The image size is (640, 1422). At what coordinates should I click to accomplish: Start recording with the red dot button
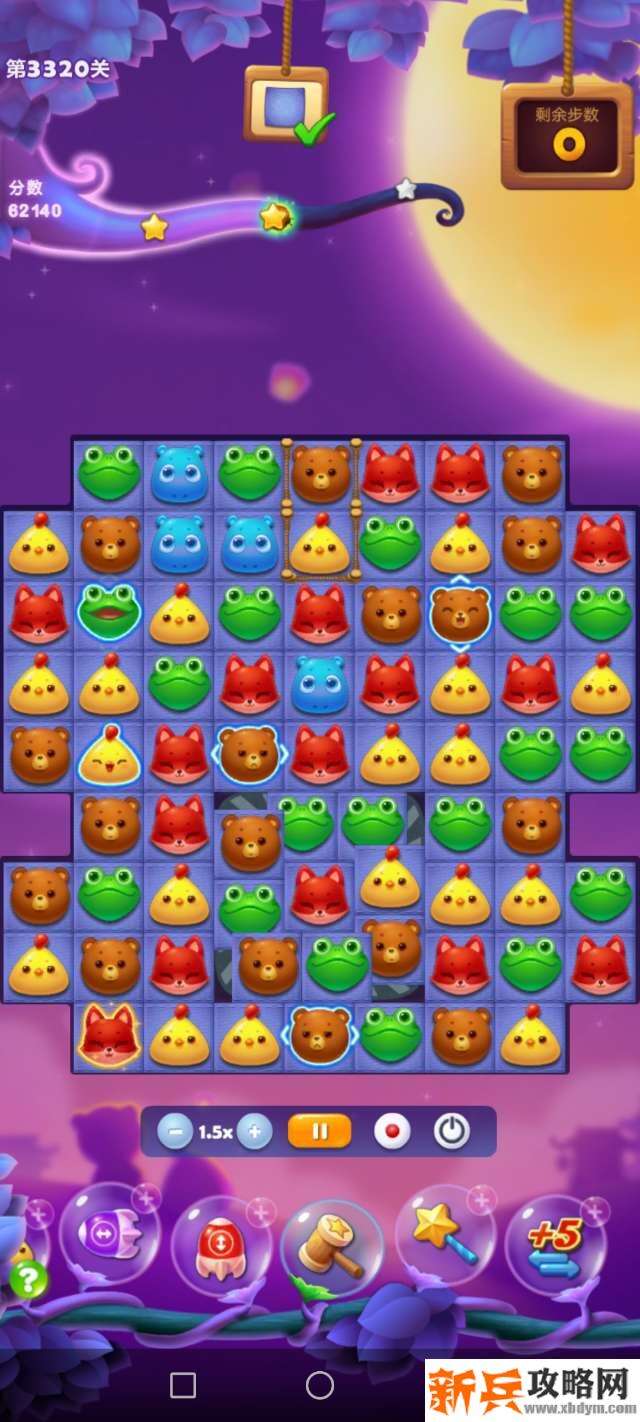coord(392,1132)
